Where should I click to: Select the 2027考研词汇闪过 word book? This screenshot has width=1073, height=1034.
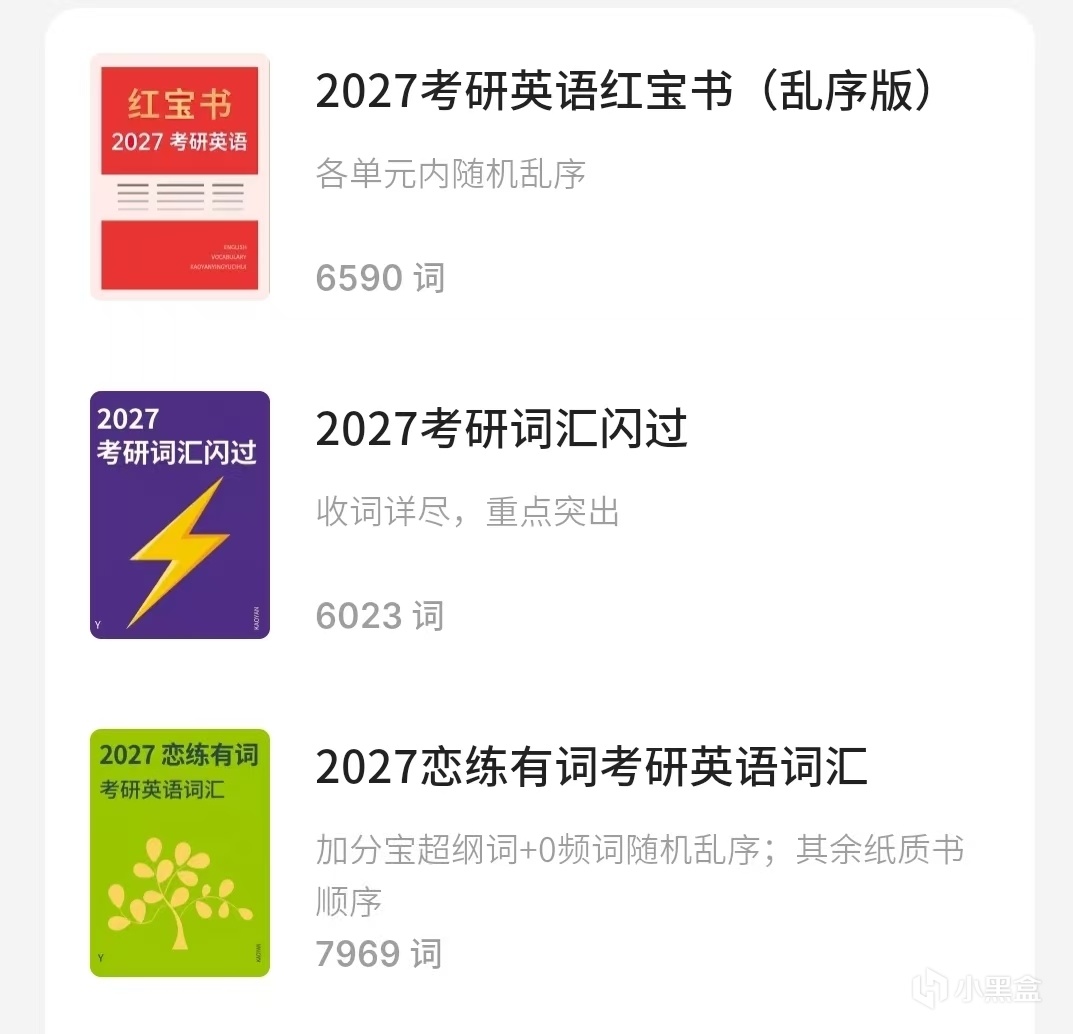502,430
